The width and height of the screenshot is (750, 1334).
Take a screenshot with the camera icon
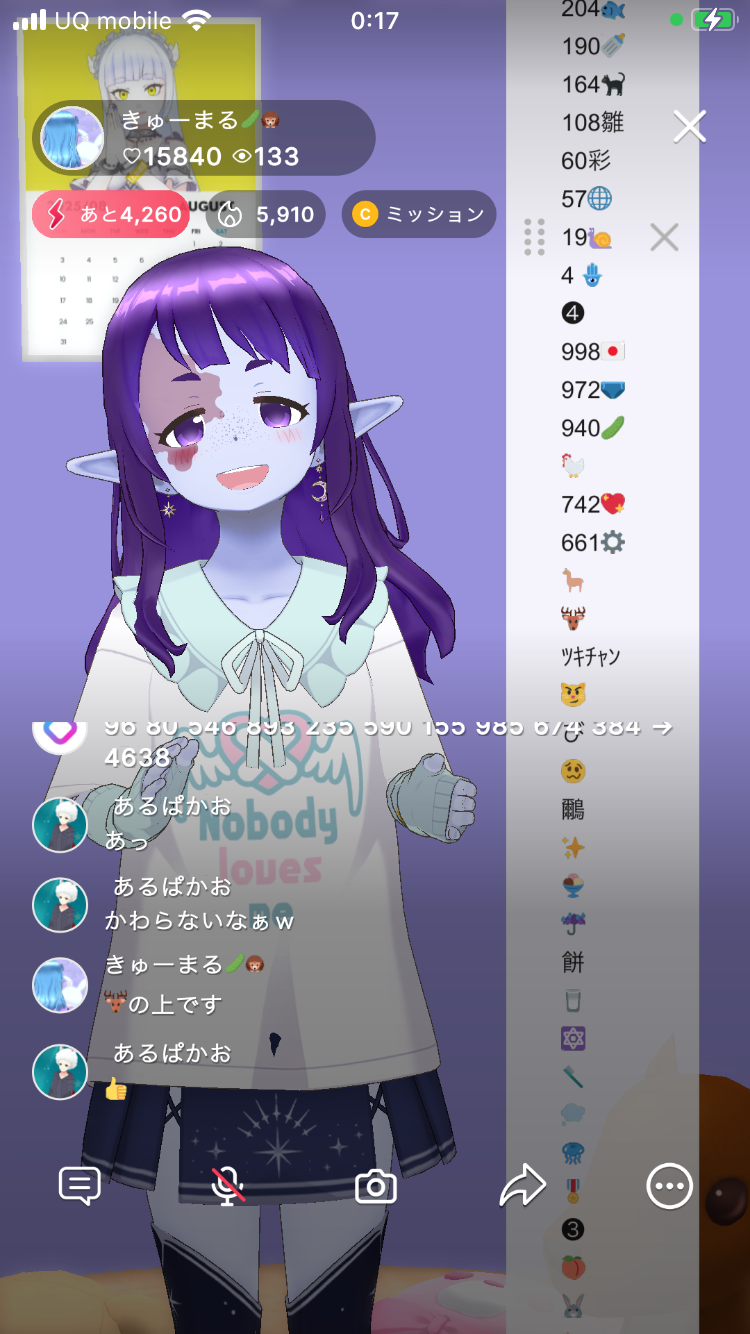[x=376, y=1187]
